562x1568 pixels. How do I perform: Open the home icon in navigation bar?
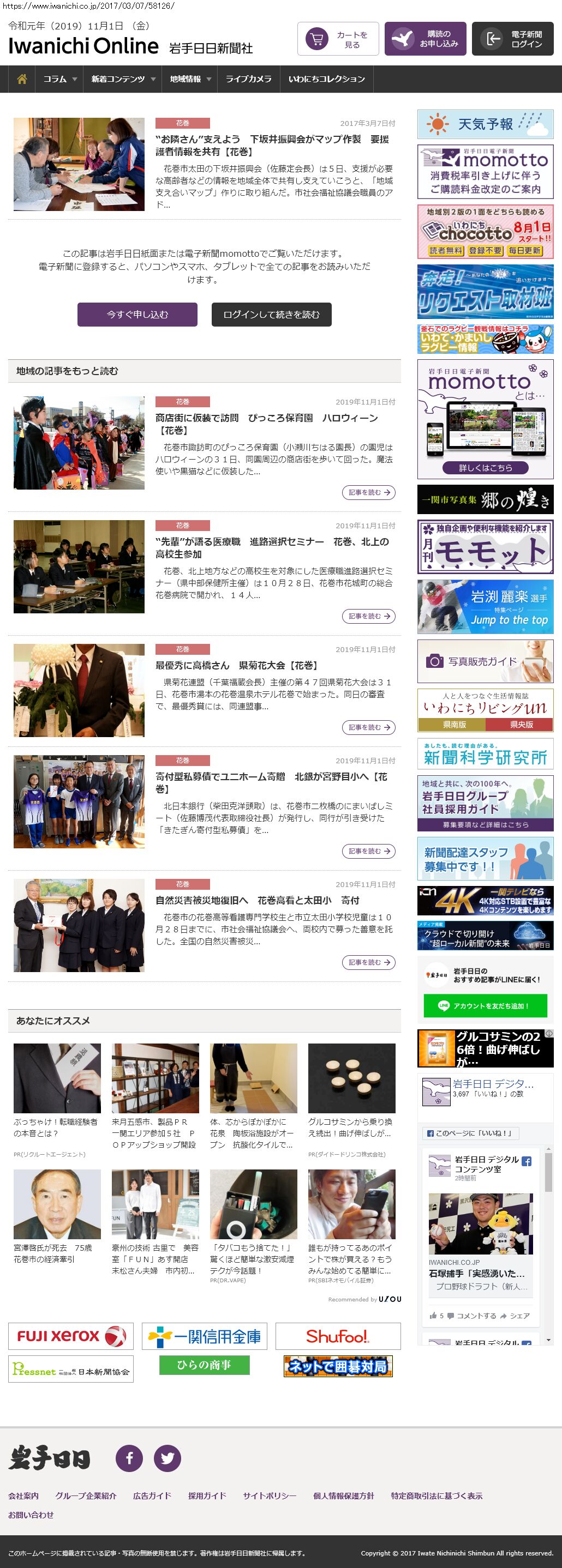coord(22,79)
